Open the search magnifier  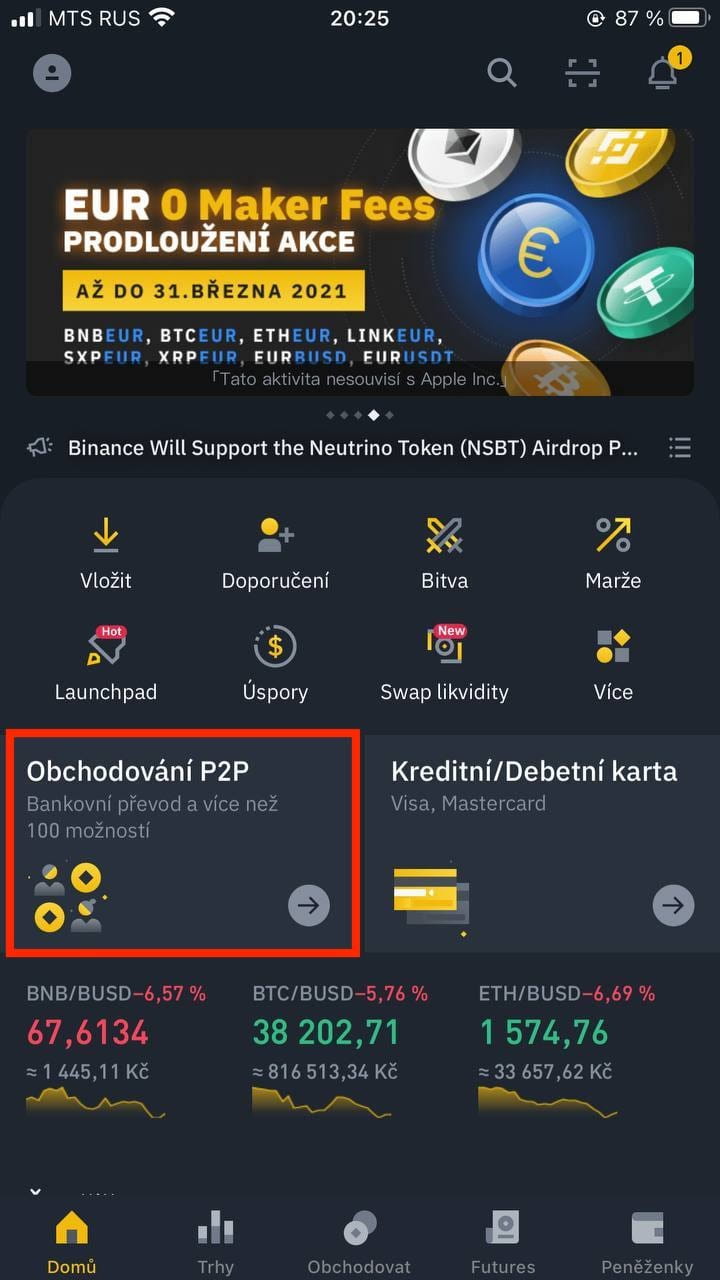(x=502, y=73)
